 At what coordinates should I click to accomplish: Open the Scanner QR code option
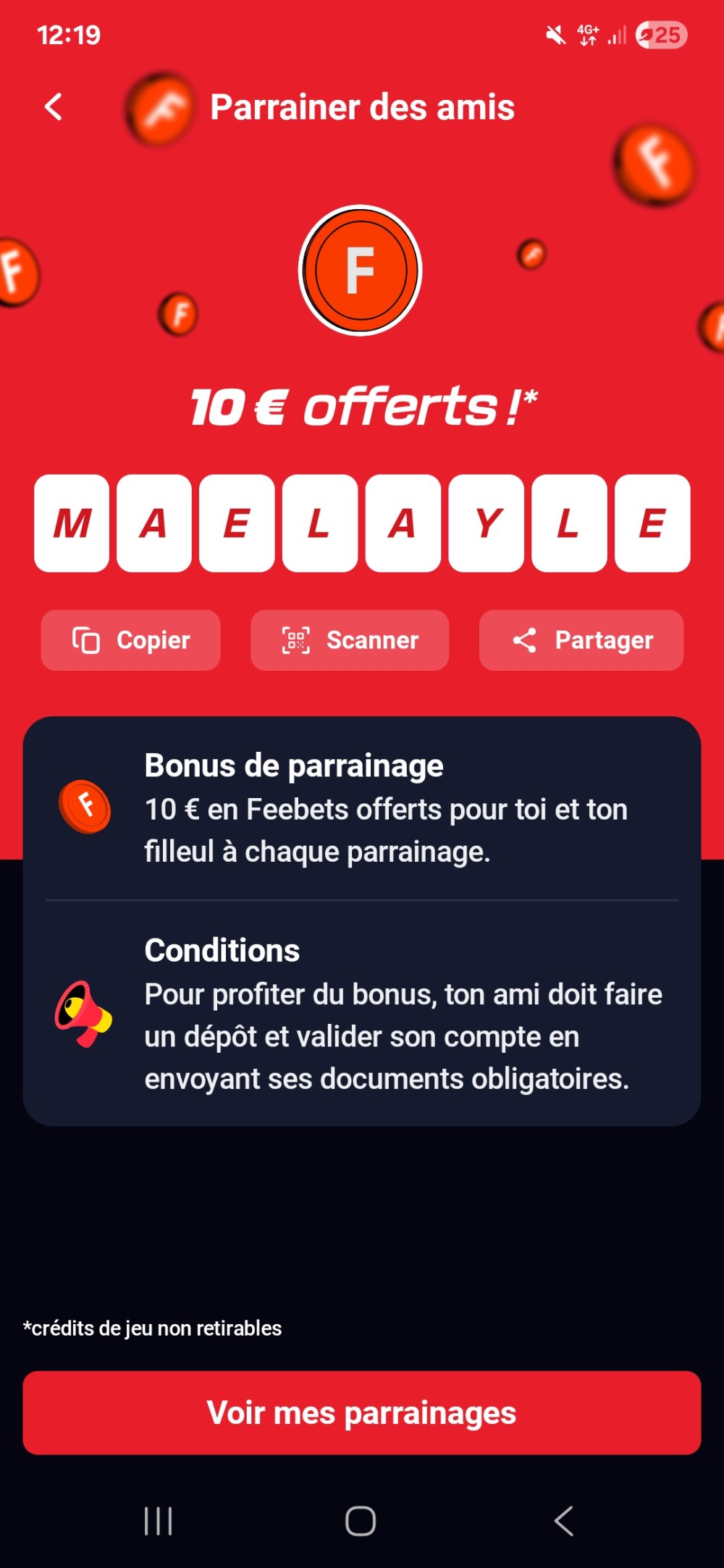click(350, 640)
